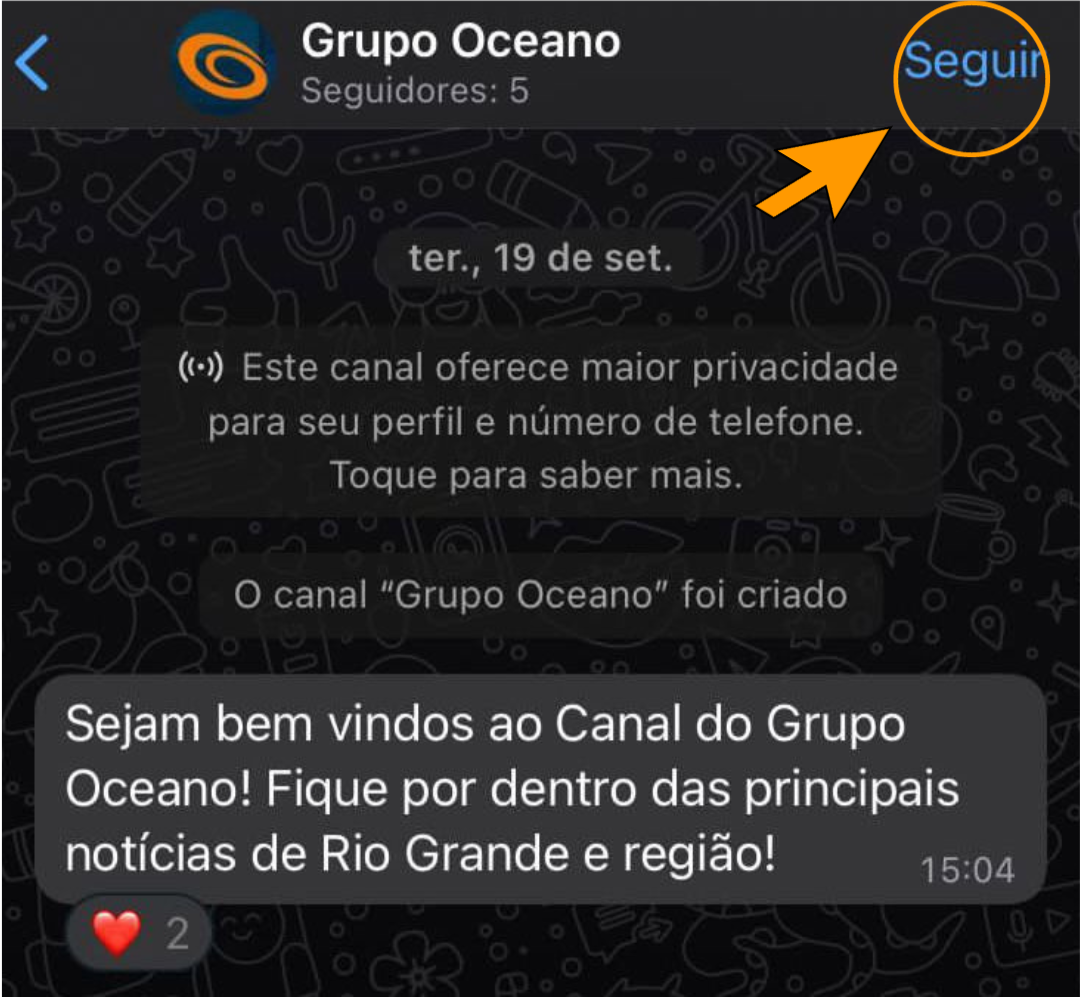Open the Grupo Oceano channel info
Image resolution: width=1080 pixels, height=997 pixels.
point(460,63)
